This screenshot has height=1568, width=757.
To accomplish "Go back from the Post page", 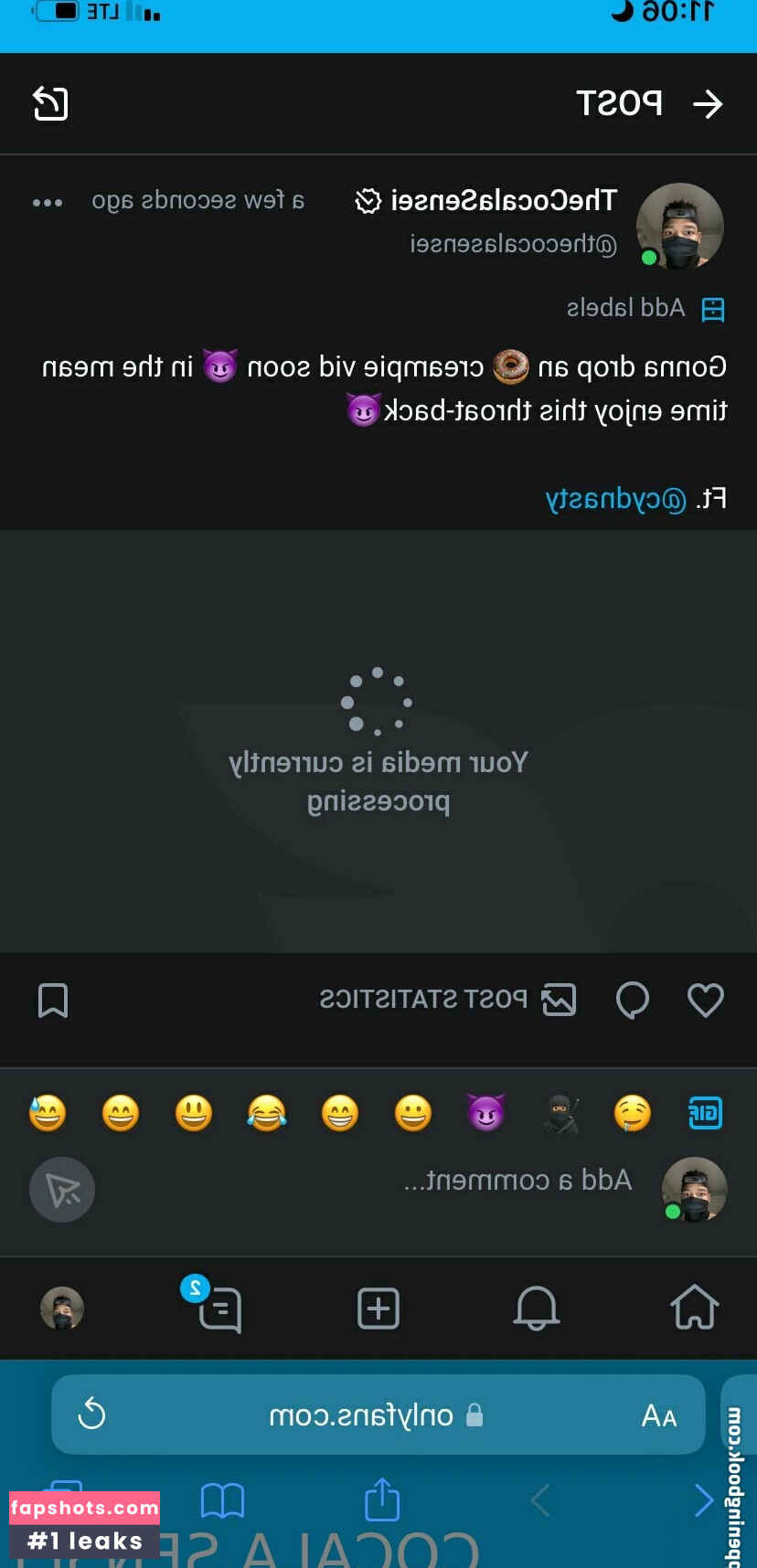I will point(708,104).
